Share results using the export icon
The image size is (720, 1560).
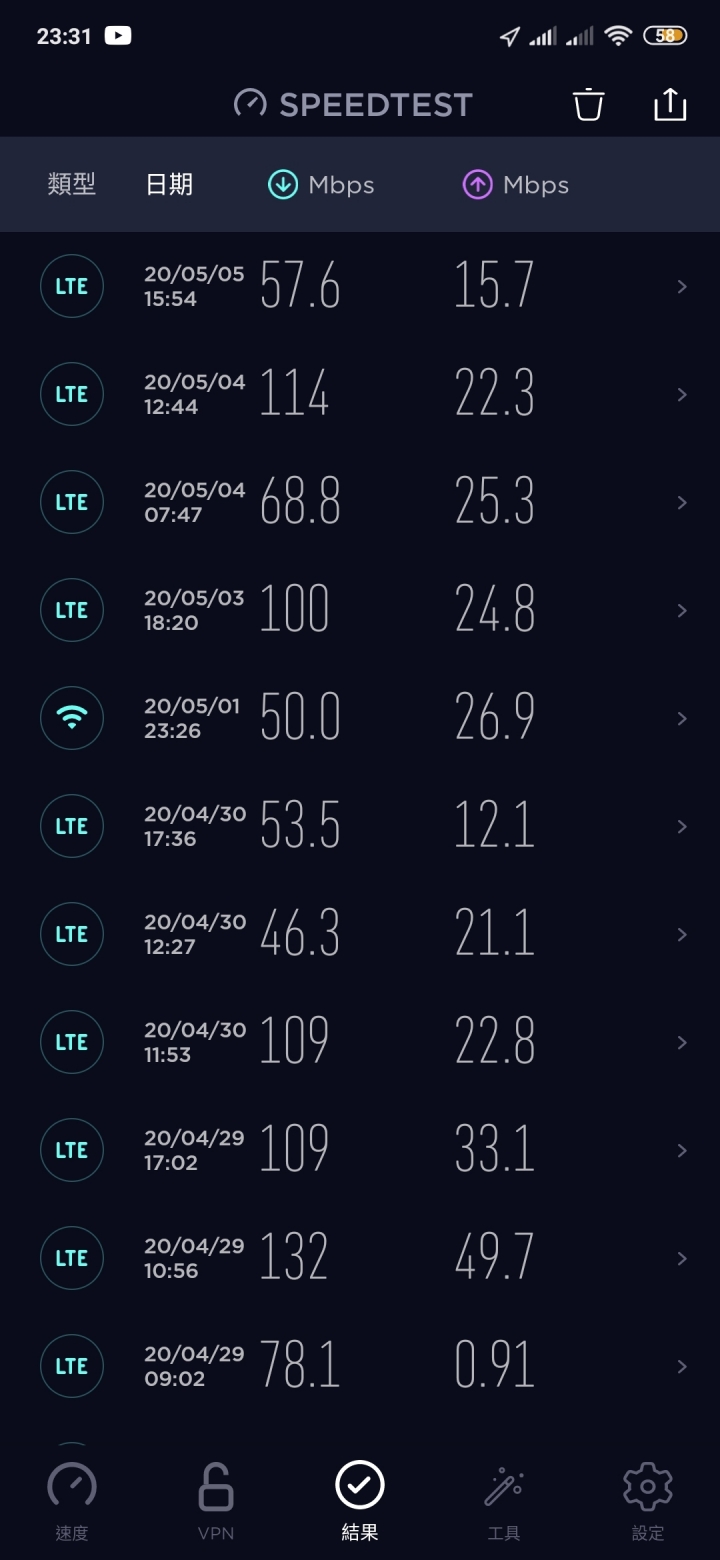pyautogui.click(x=670, y=103)
